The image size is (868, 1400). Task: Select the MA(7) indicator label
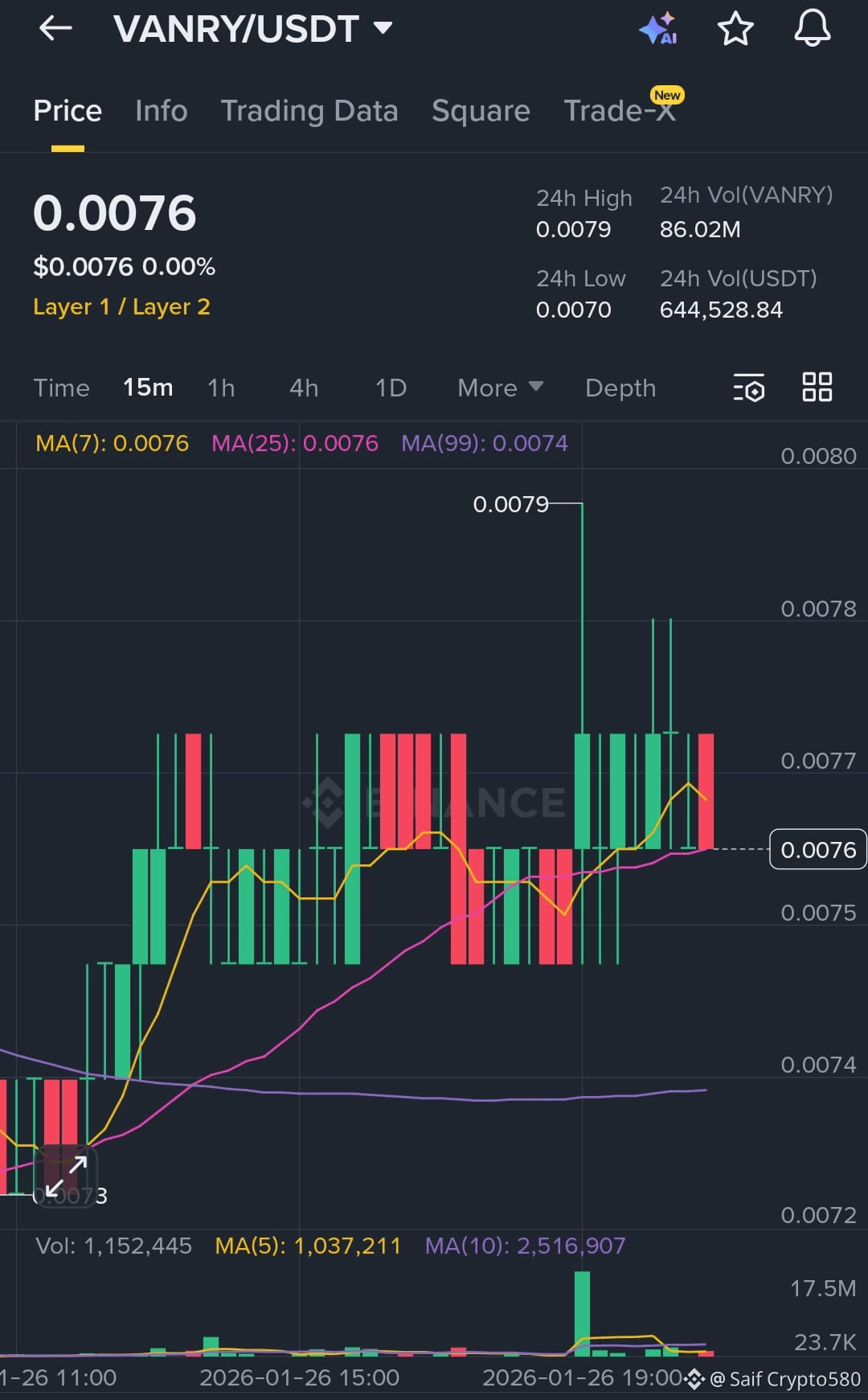point(111,443)
